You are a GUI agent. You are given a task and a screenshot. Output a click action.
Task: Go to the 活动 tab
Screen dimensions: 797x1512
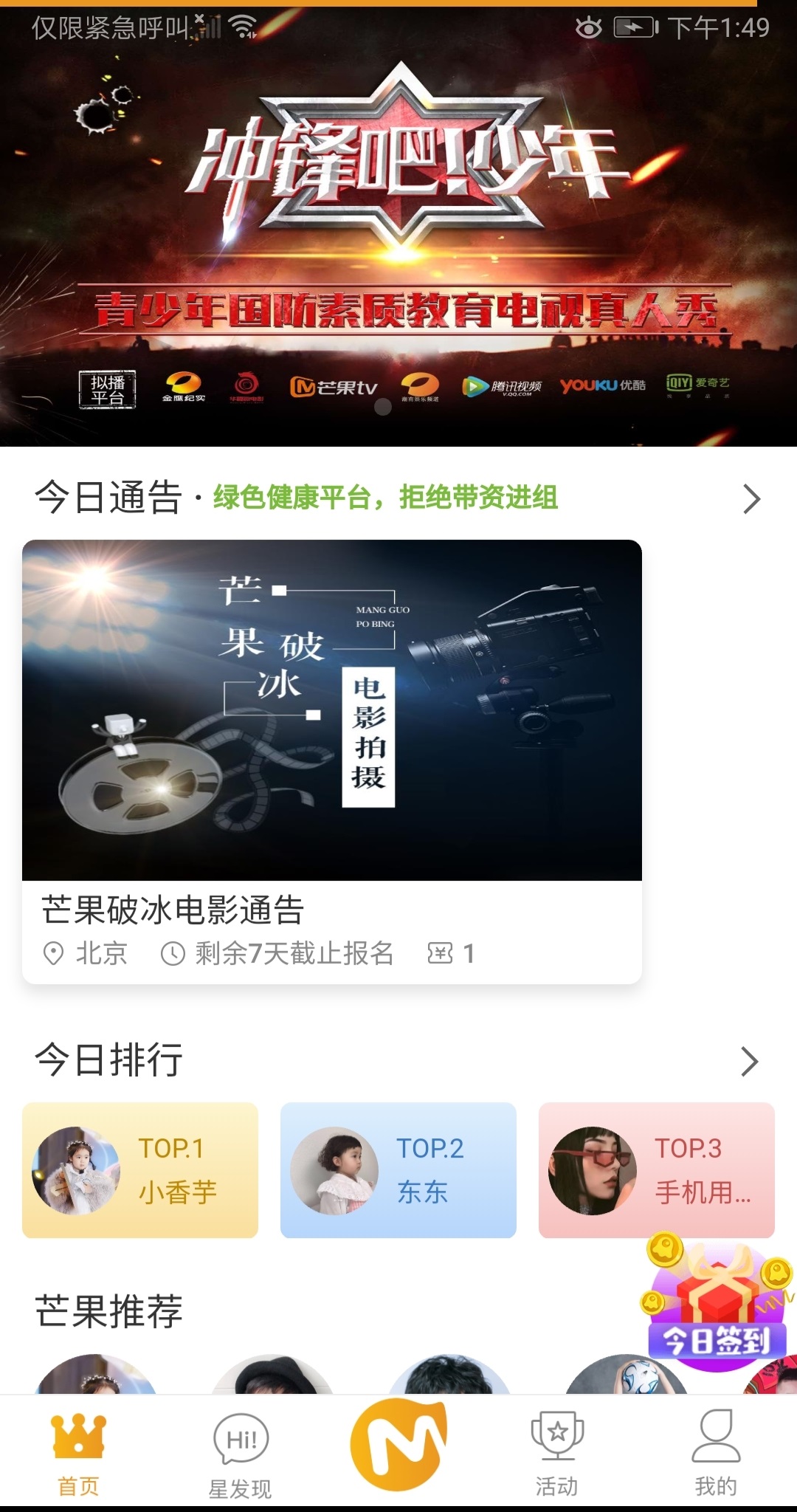point(557,1454)
